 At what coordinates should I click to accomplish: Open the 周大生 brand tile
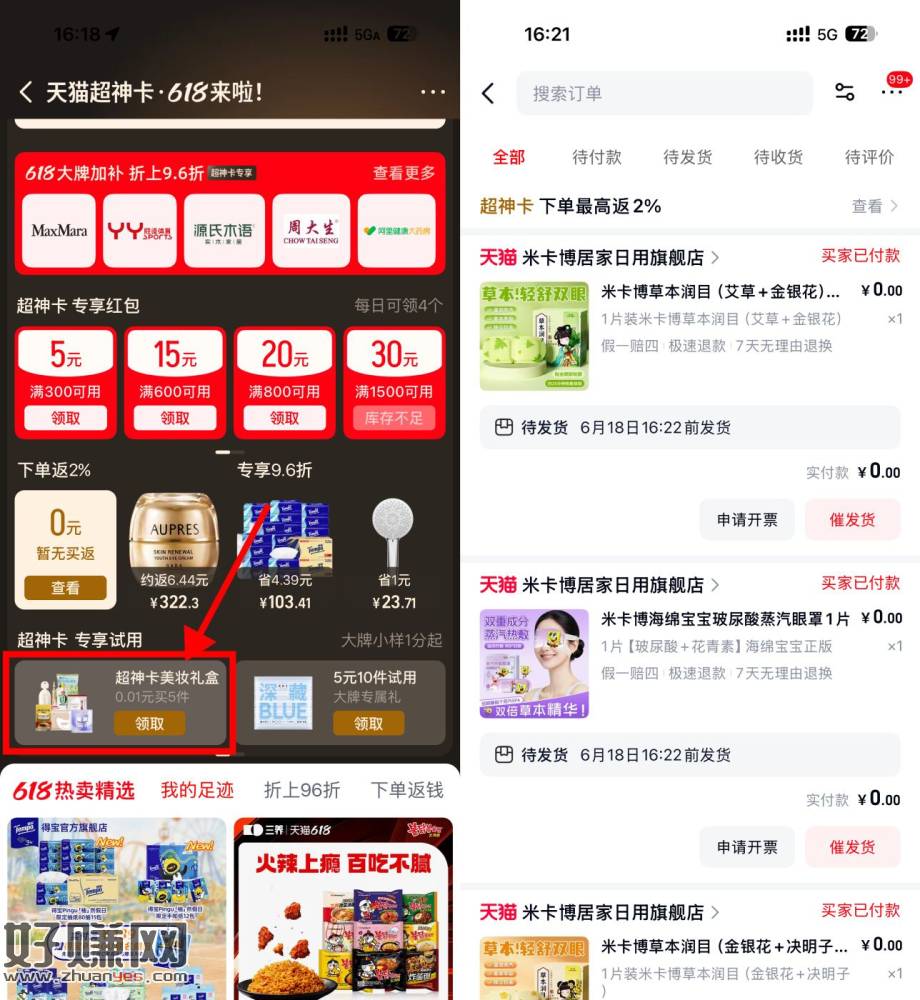point(311,230)
